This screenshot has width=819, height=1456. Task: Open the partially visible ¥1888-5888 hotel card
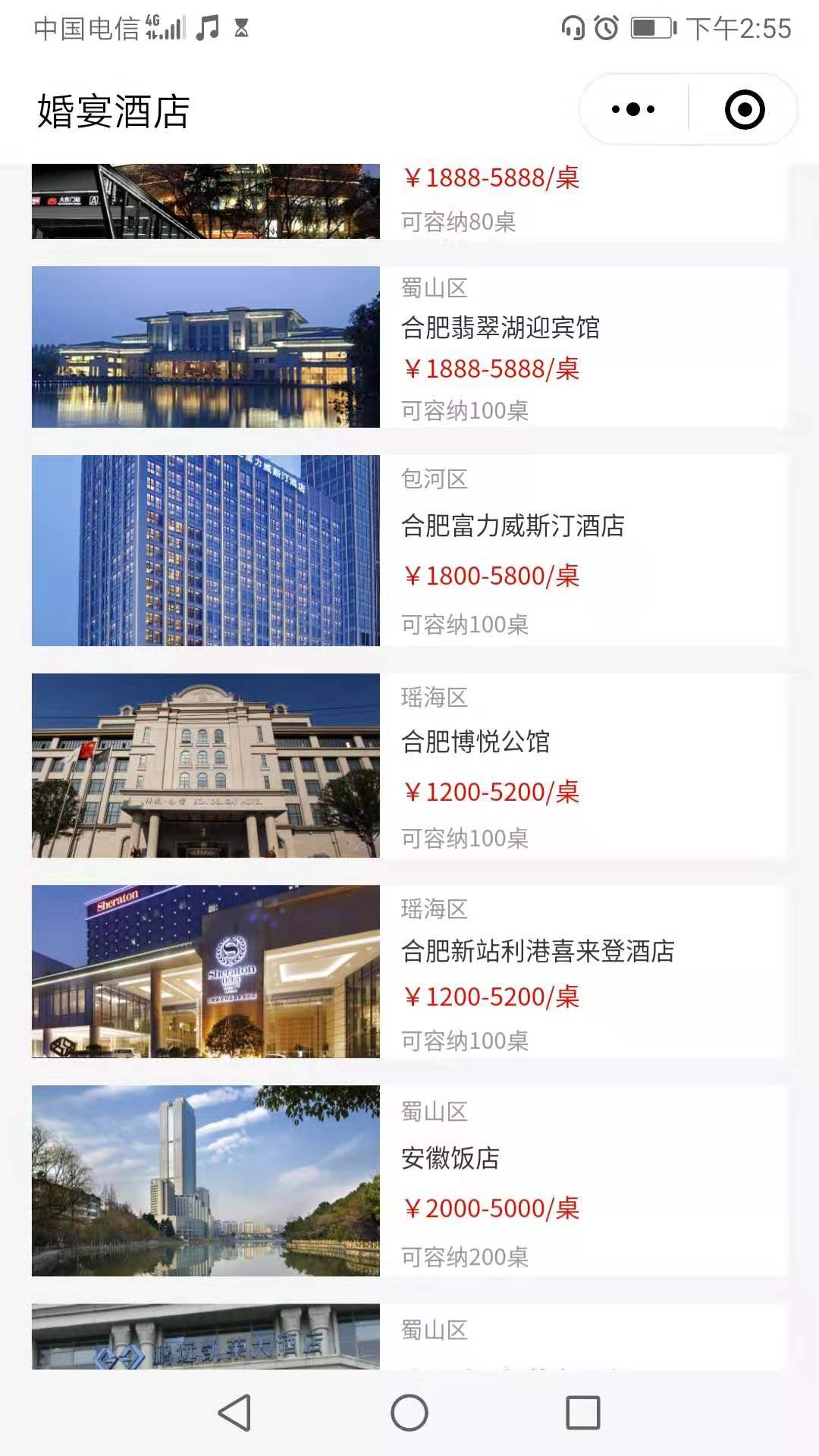[409, 202]
